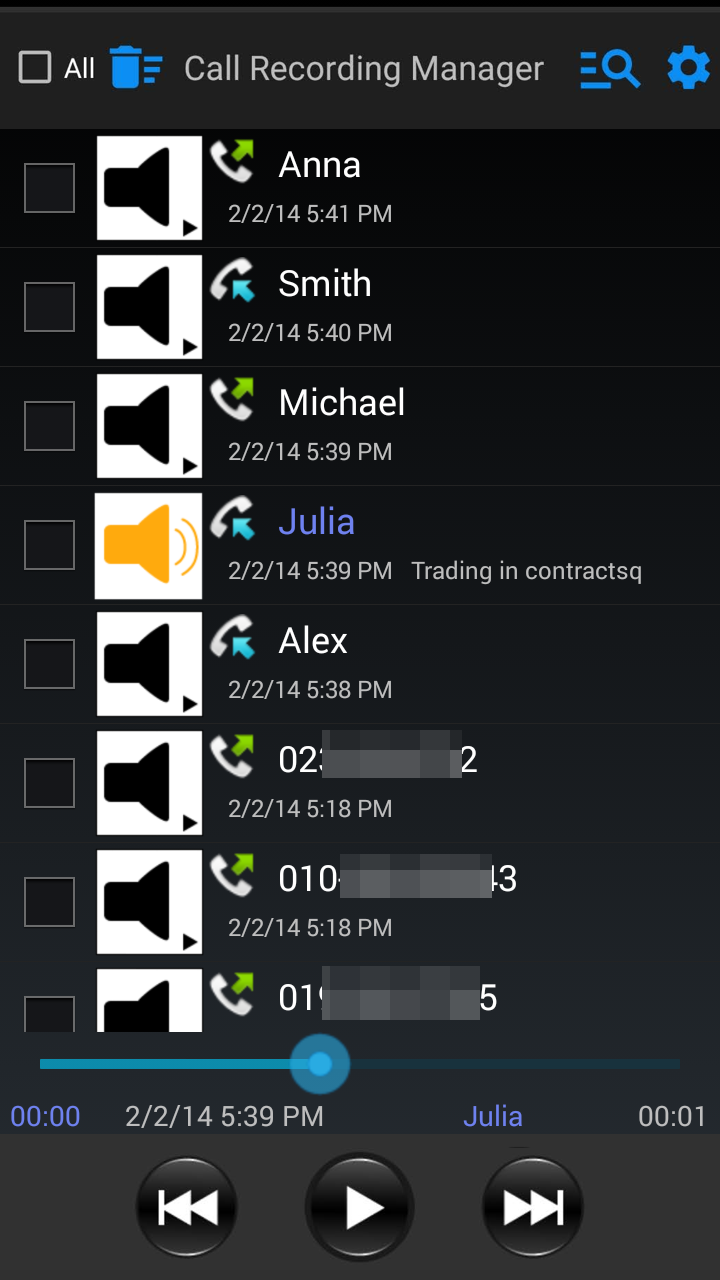The width and height of the screenshot is (720, 1280).
Task: Open Alex's call recording
Action: 450,664
